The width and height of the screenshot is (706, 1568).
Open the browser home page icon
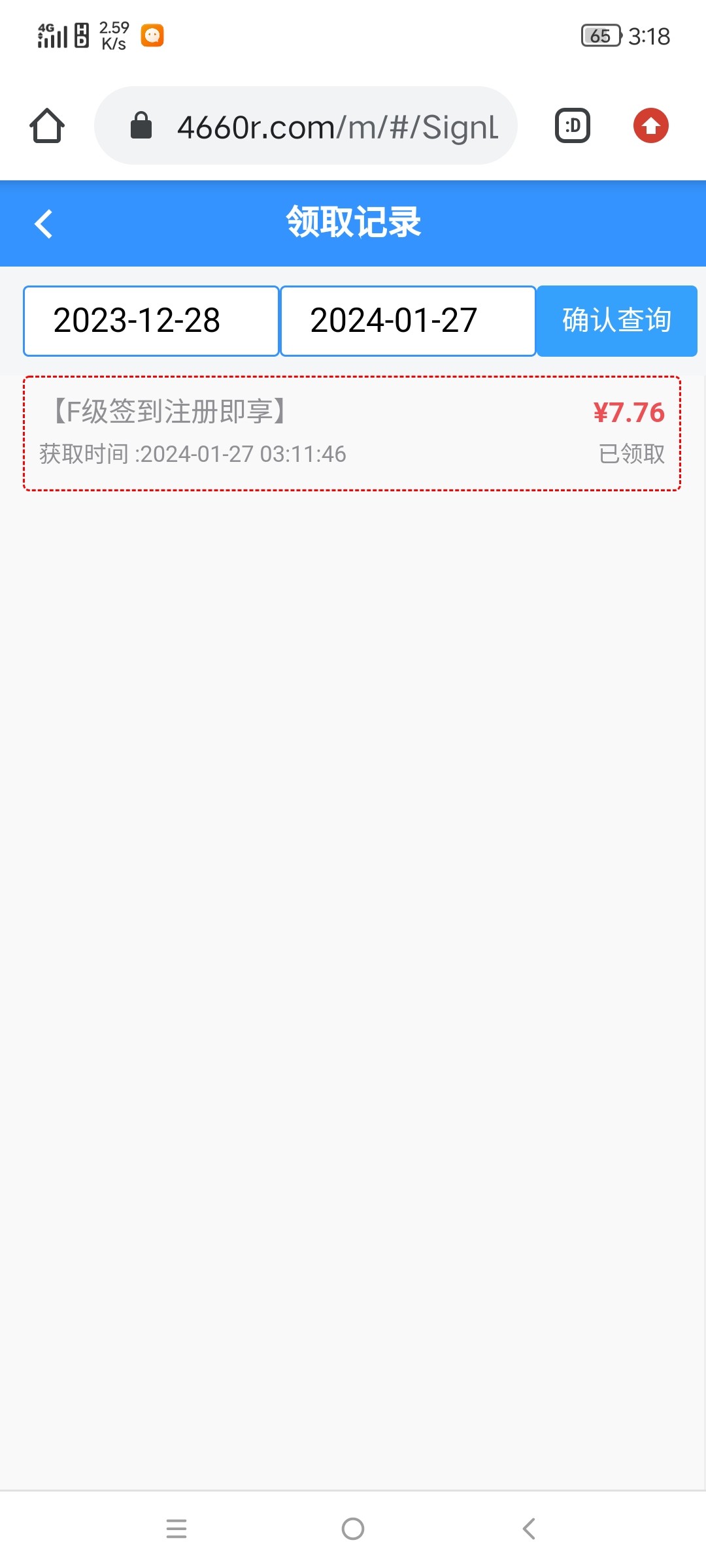click(47, 125)
